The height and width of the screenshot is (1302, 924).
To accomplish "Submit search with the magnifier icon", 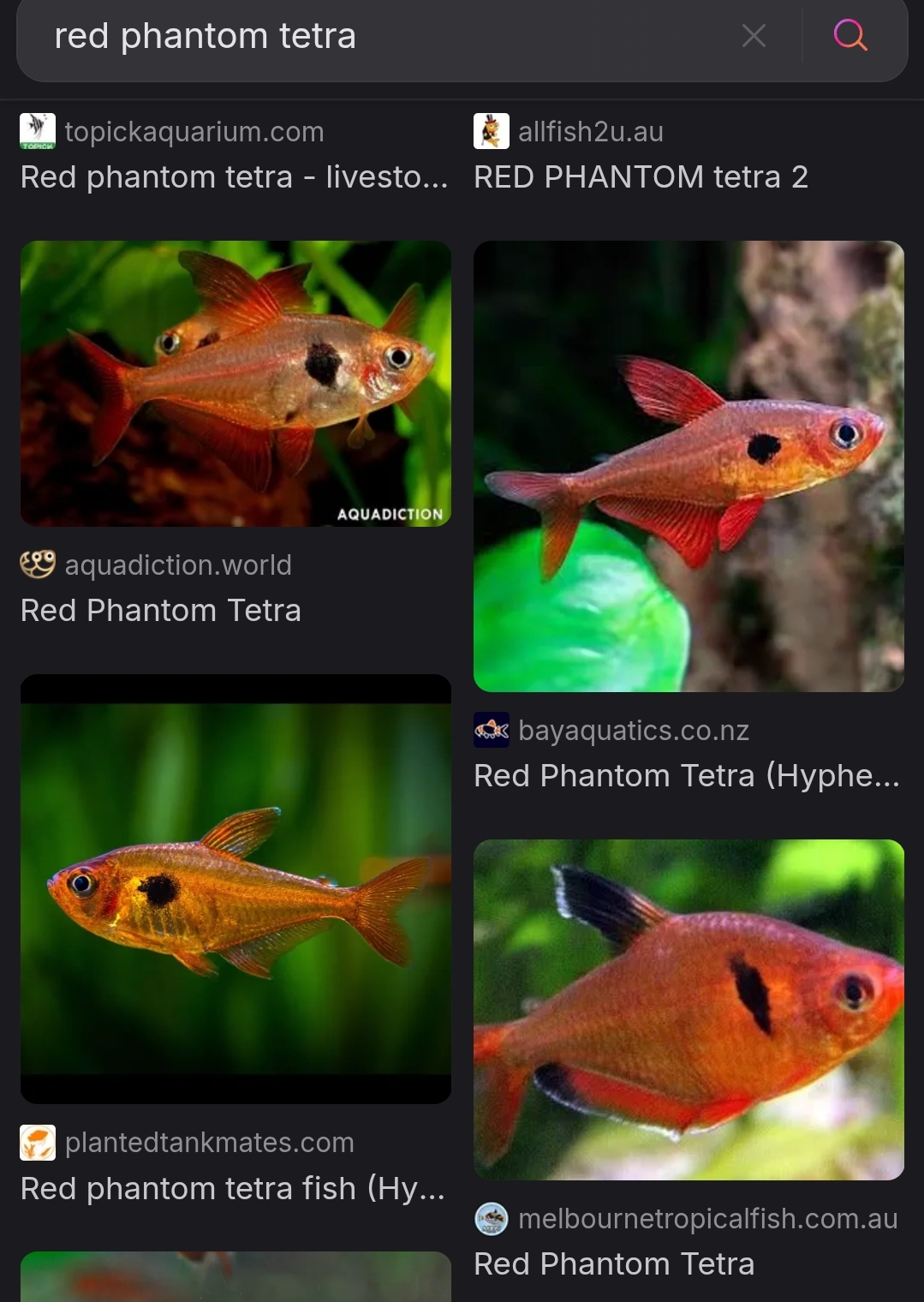I will [849, 36].
